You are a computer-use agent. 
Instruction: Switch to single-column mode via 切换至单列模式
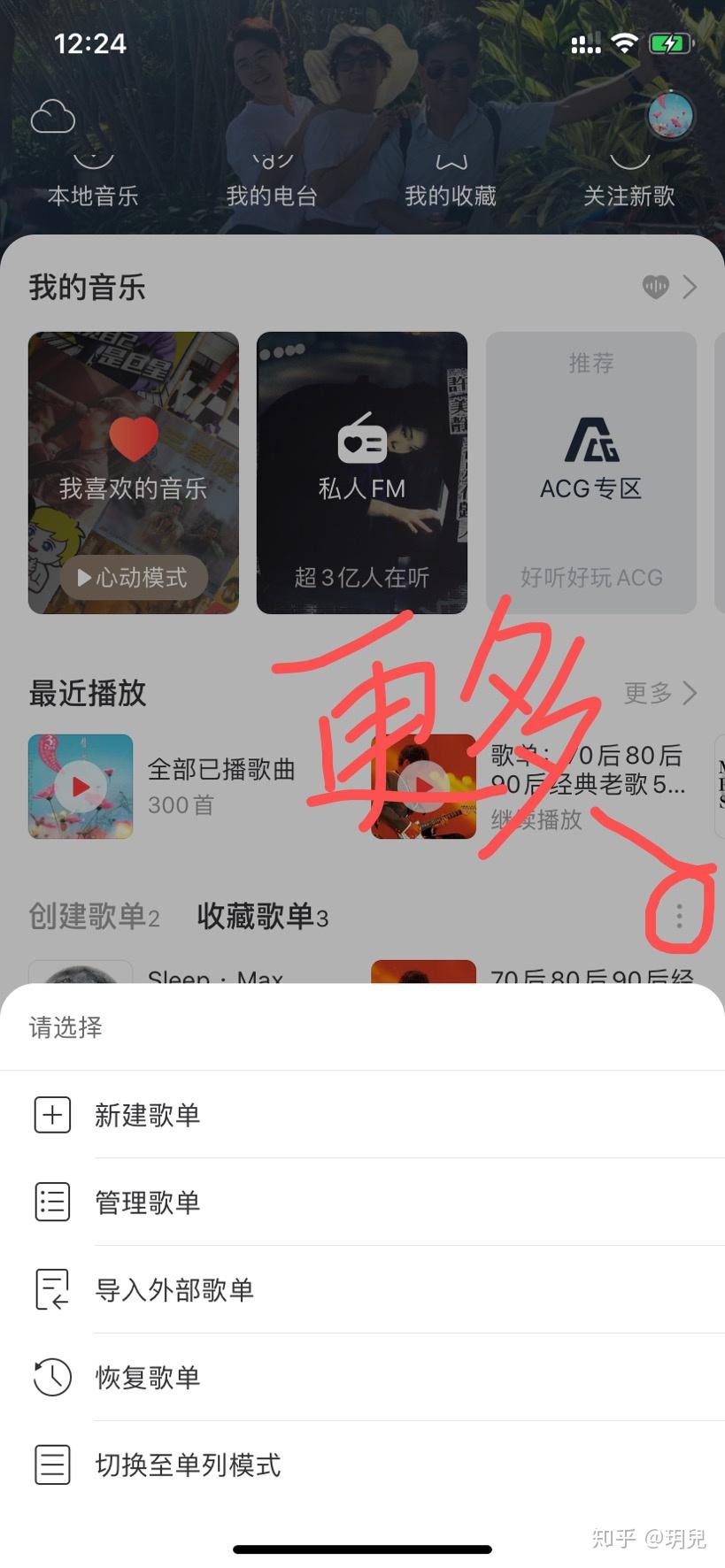(187, 1465)
